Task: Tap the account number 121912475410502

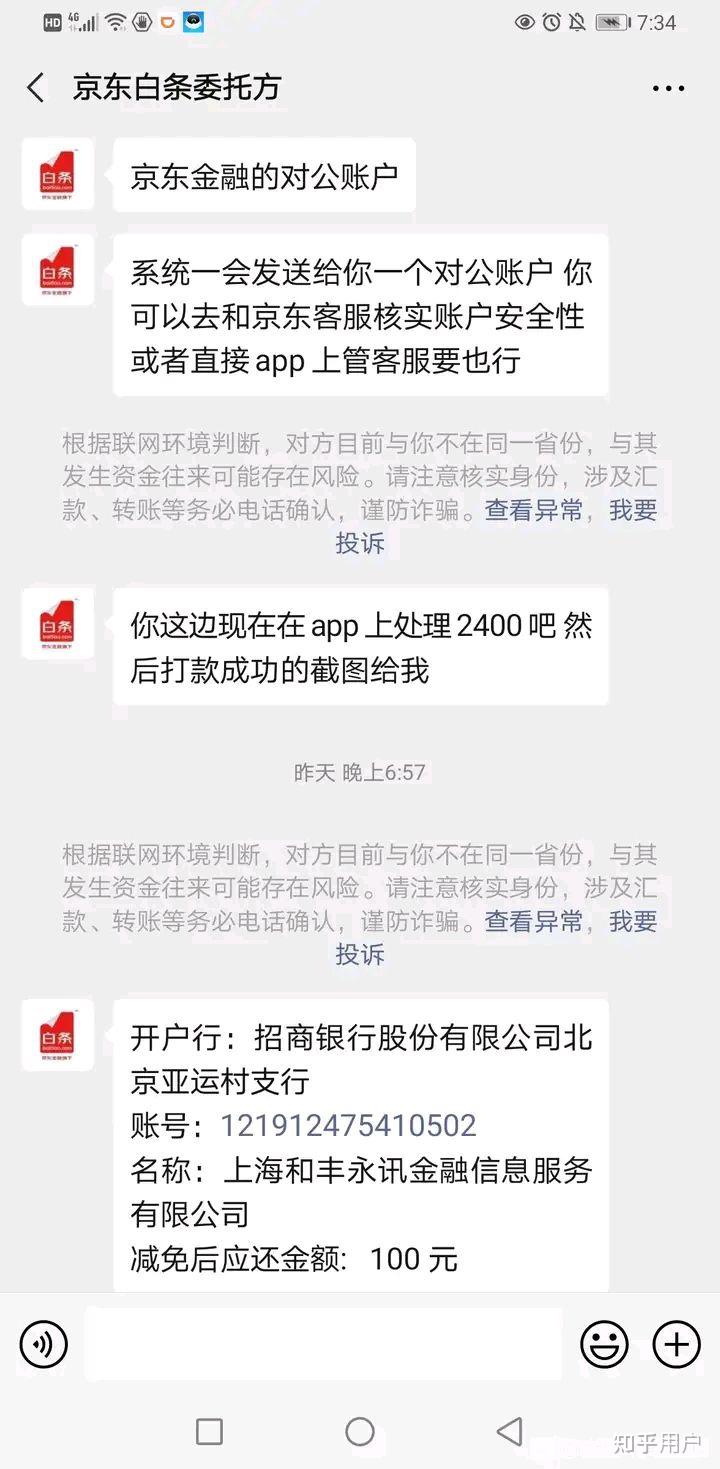Action: tap(348, 1126)
